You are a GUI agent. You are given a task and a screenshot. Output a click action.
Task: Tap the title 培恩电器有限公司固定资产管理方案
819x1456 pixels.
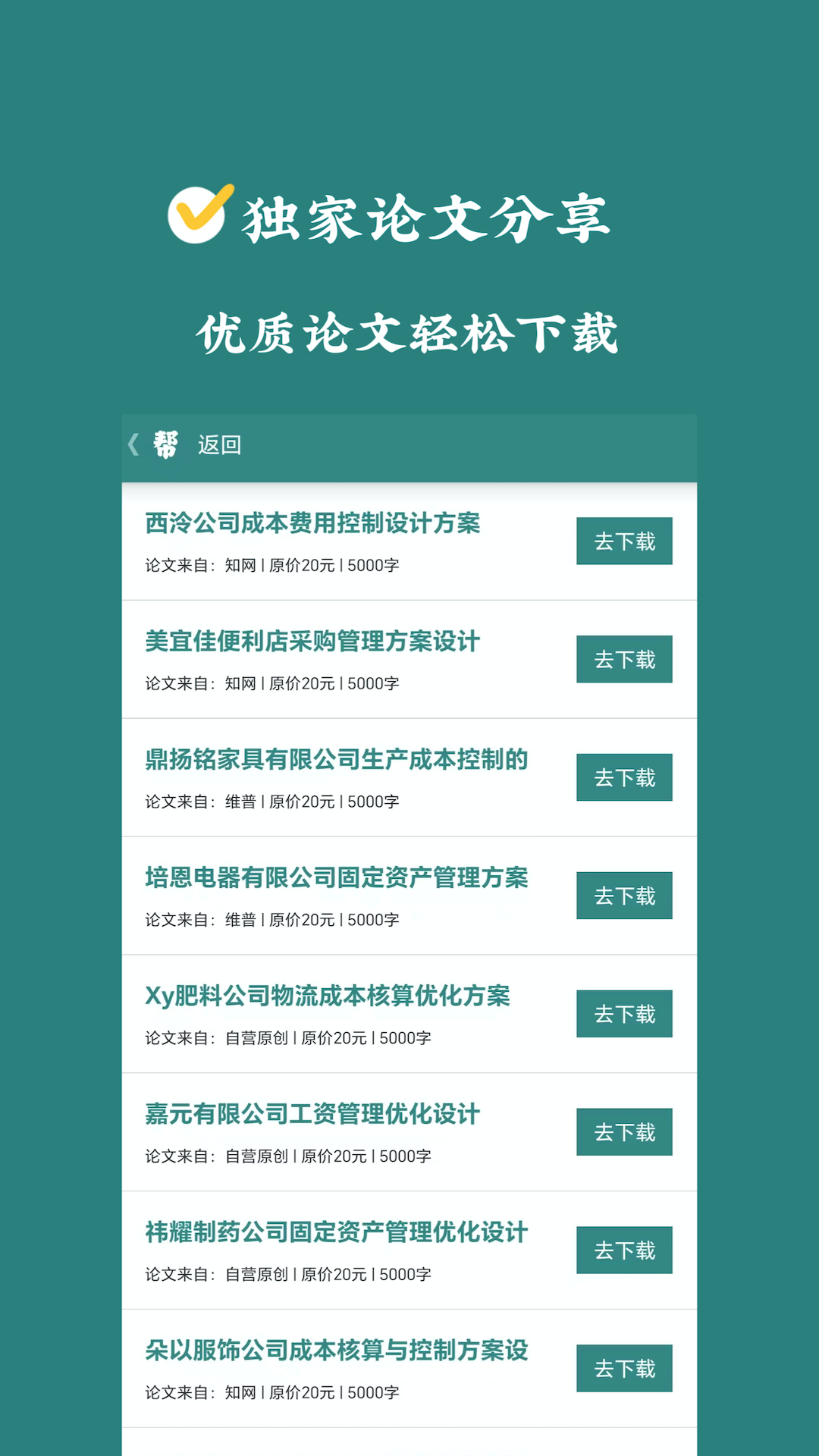(337, 878)
